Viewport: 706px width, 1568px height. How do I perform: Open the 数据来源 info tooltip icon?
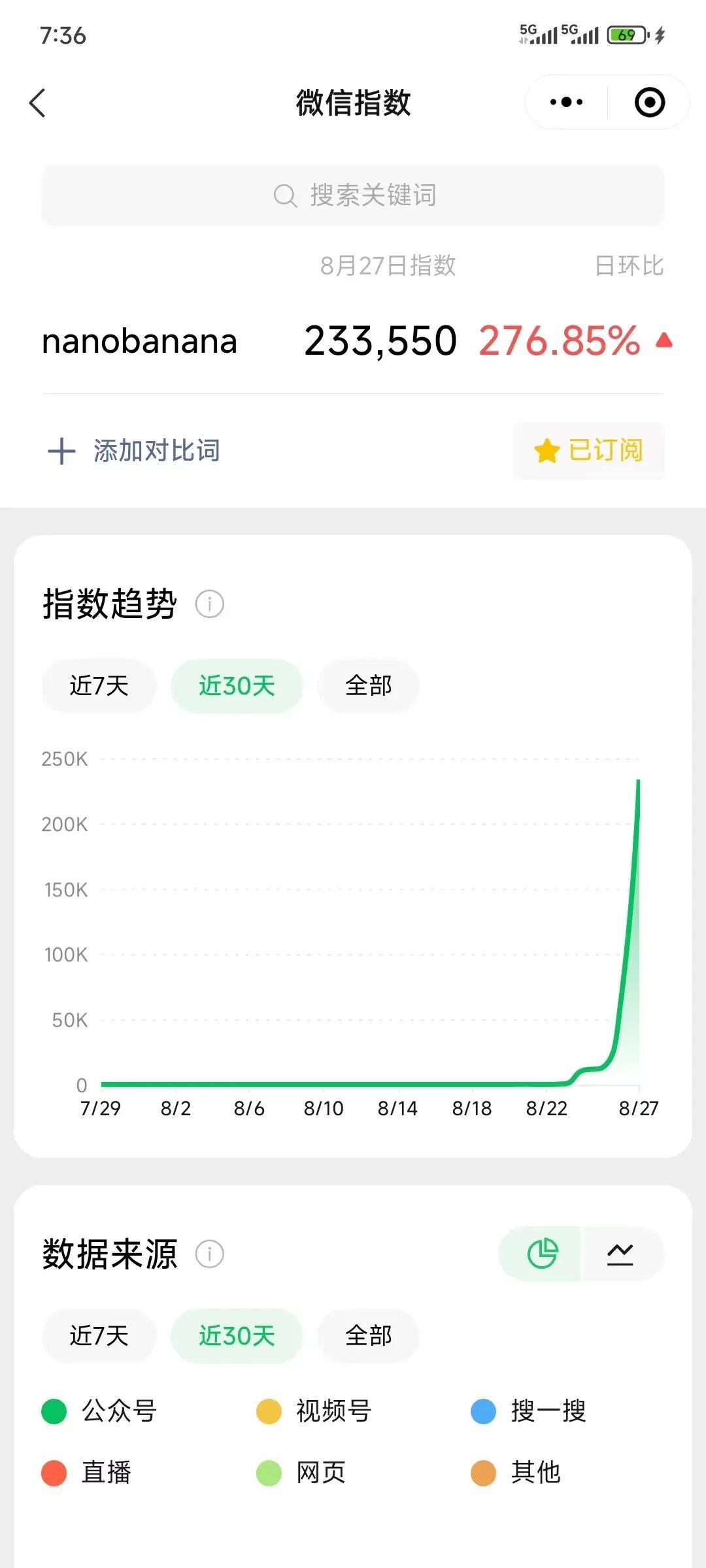[x=210, y=1254]
